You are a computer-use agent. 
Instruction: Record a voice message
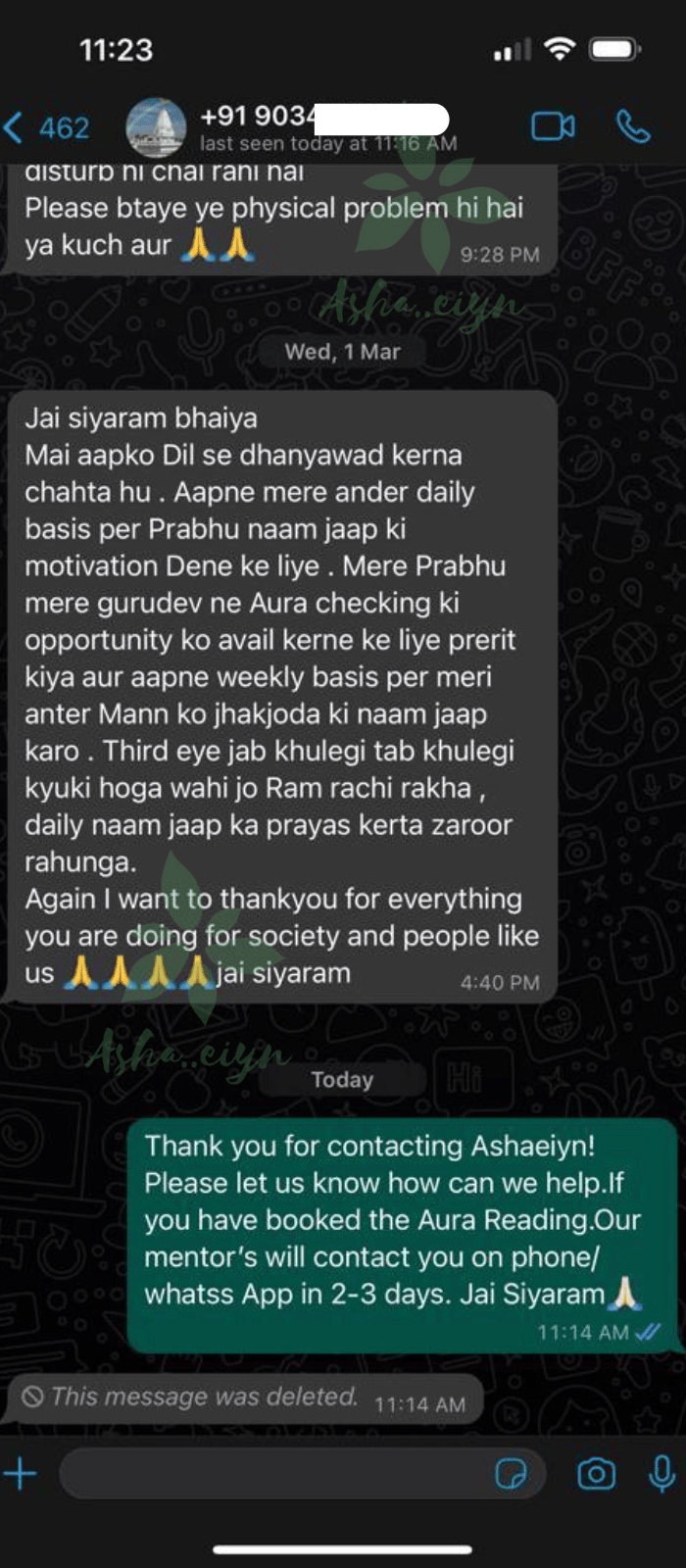(661, 1473)
